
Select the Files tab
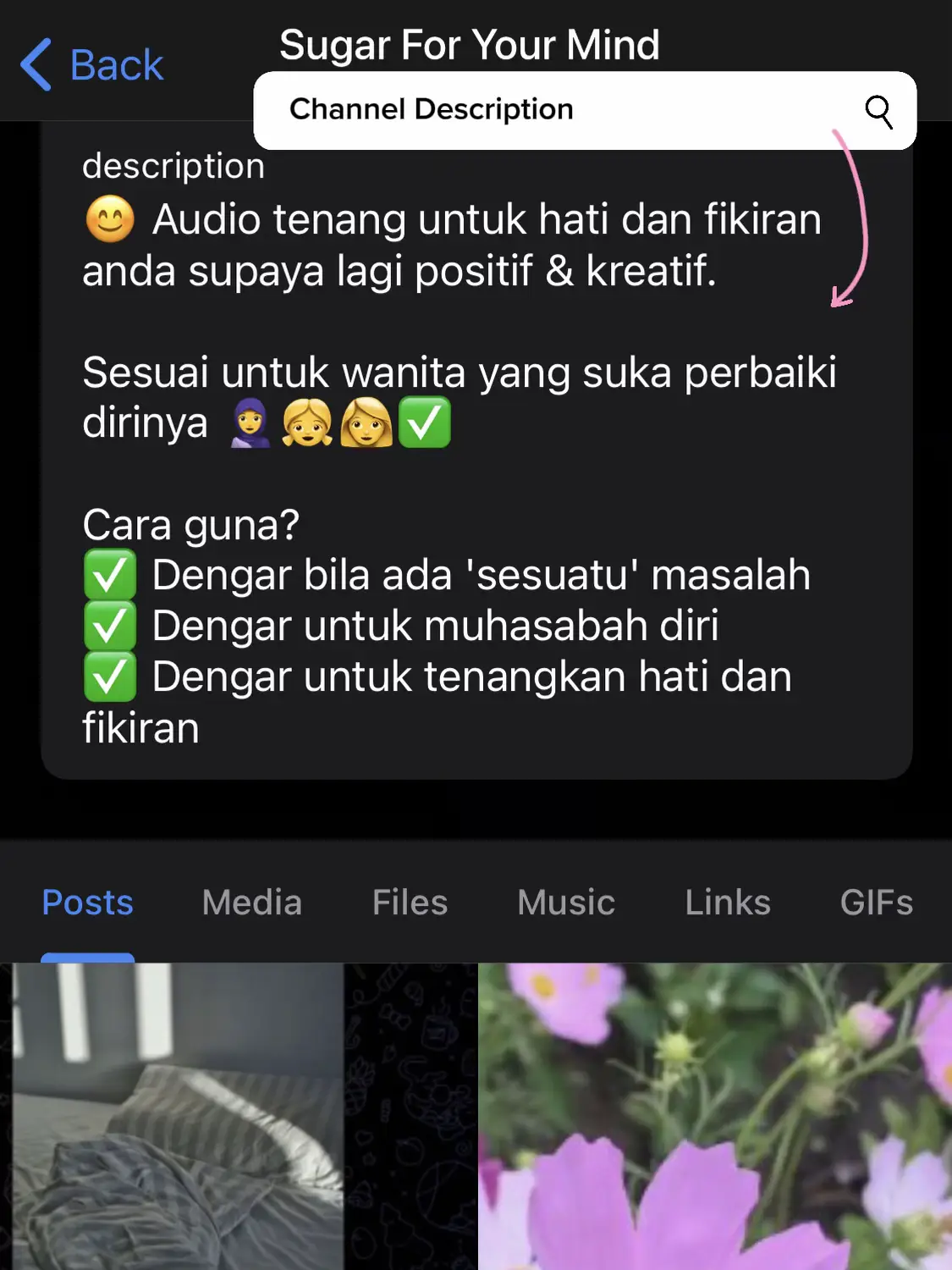(x=409, y=903)
